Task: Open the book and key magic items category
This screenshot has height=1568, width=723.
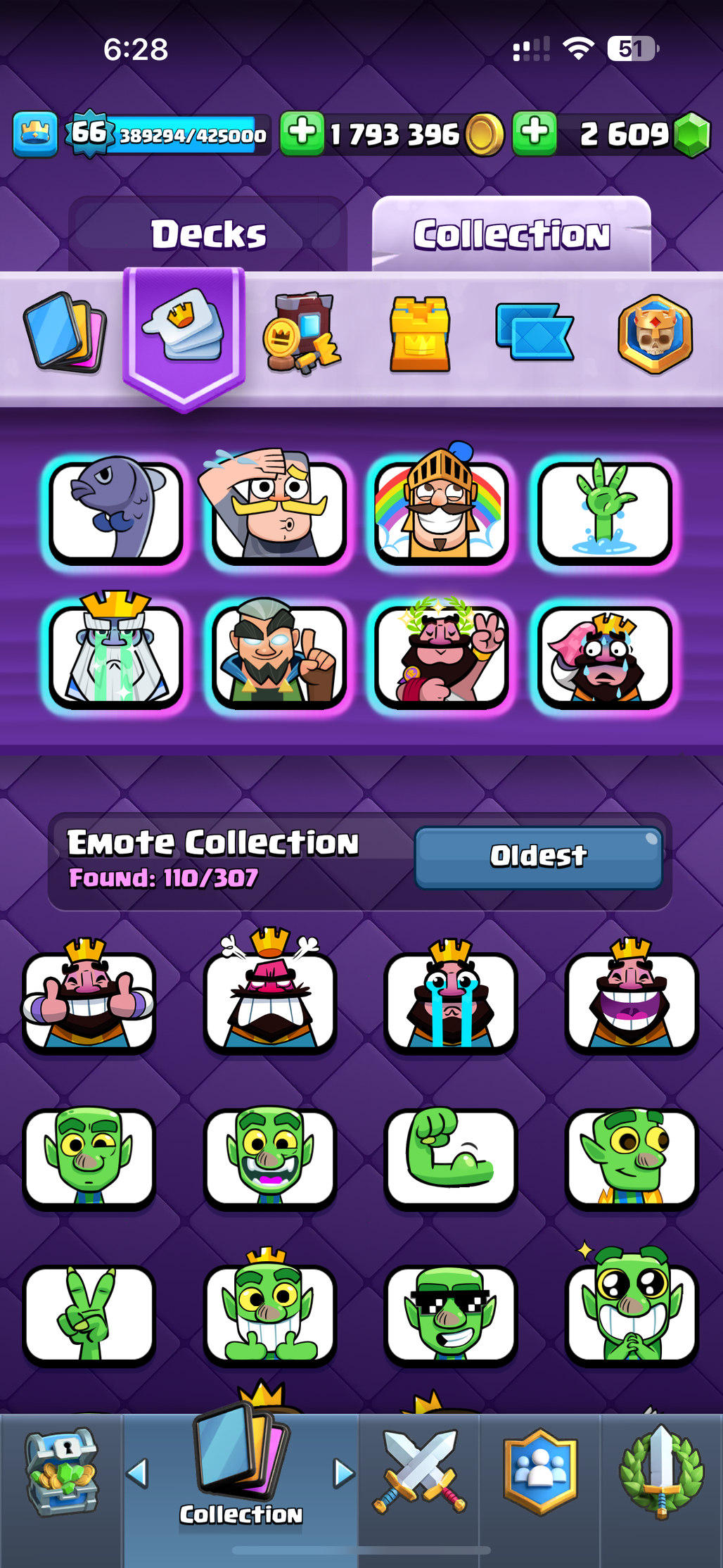Action: 302,334
